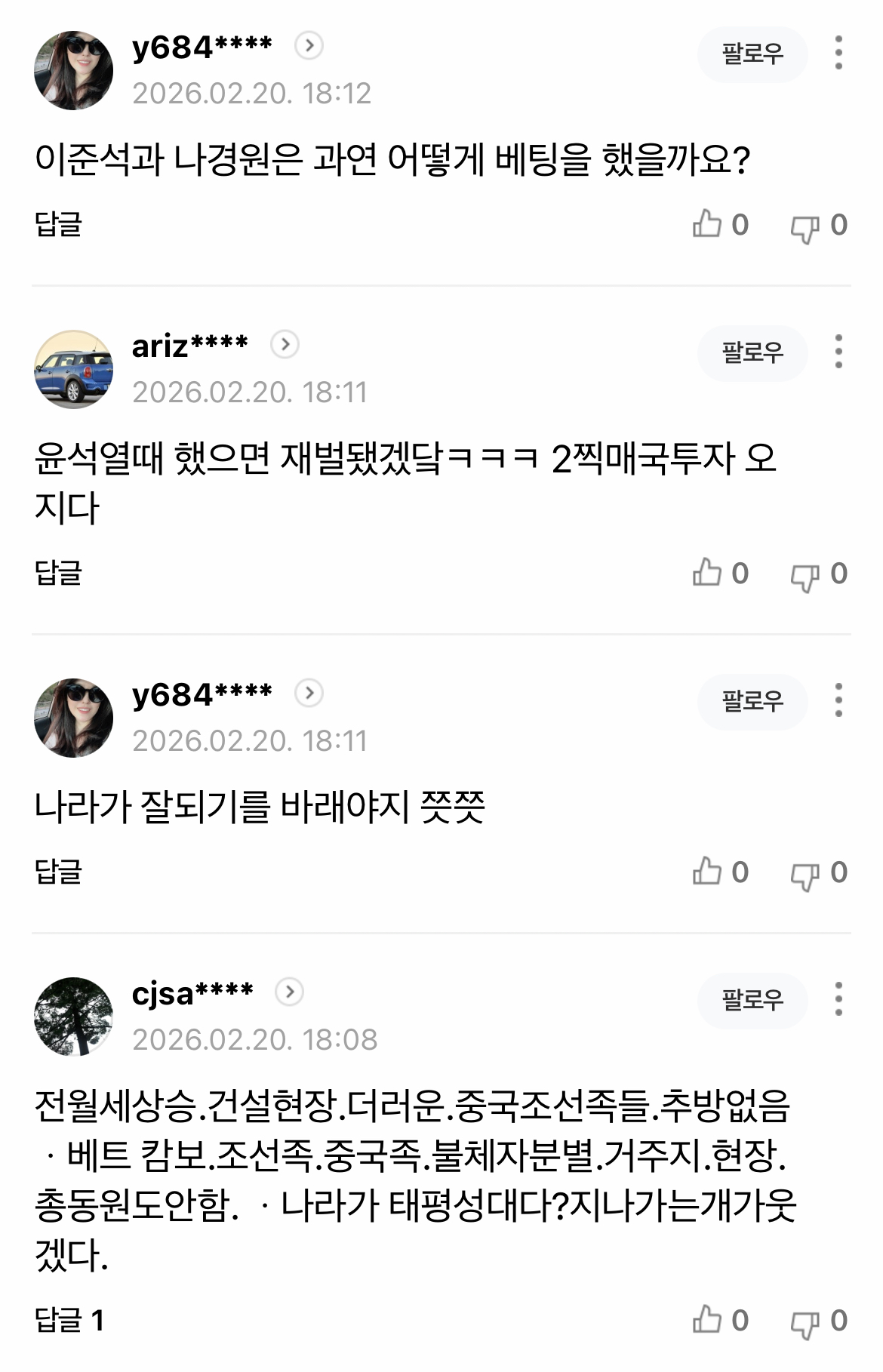883x1372 pixels.
Task: Like the comment about 이준석과 나경원
Action: pos(708,225)
